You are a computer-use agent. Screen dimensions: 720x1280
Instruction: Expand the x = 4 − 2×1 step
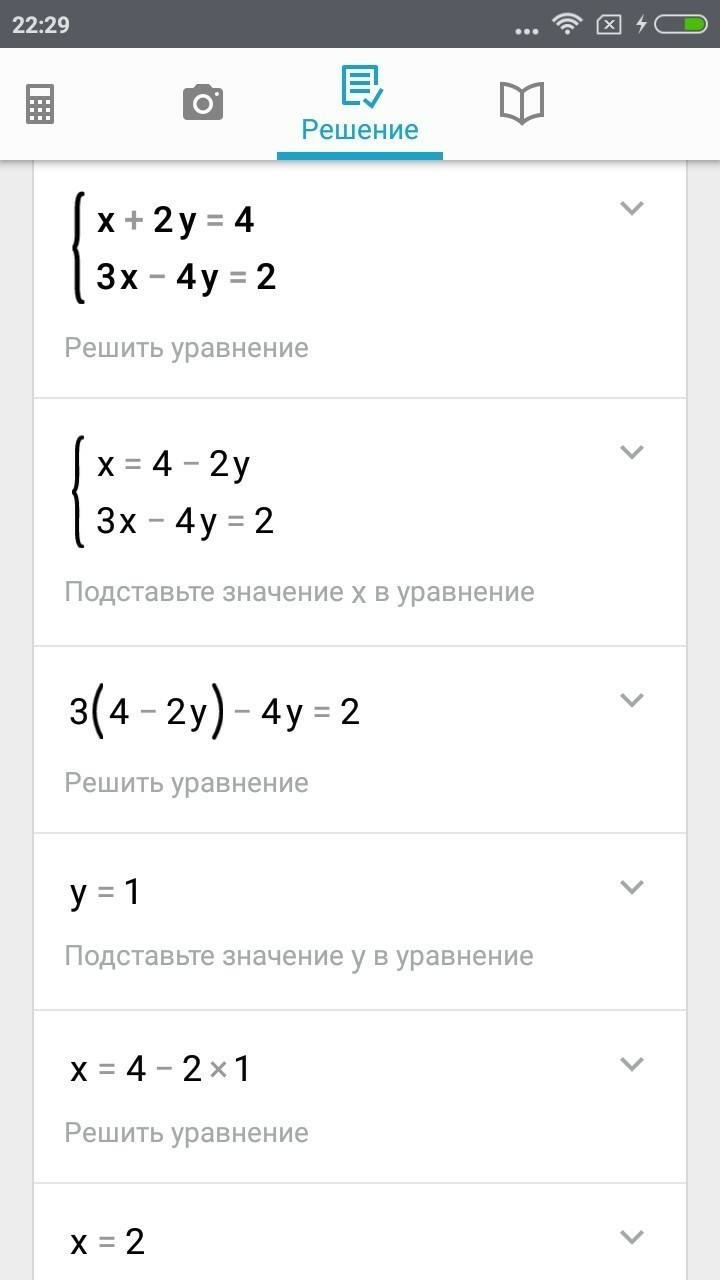tap(631, 1064)
